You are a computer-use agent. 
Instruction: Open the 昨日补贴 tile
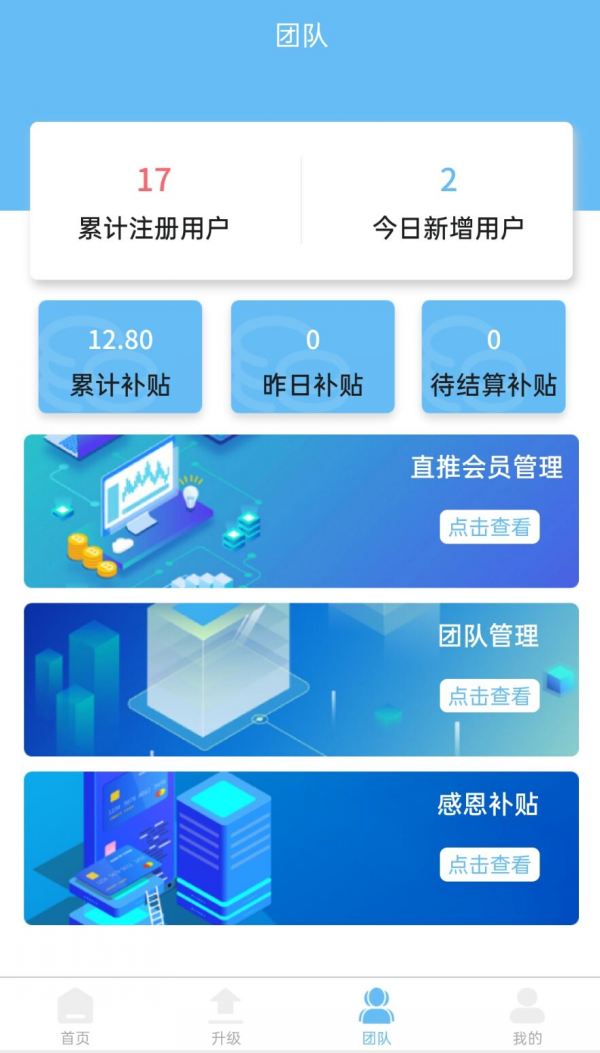[313, 358]
